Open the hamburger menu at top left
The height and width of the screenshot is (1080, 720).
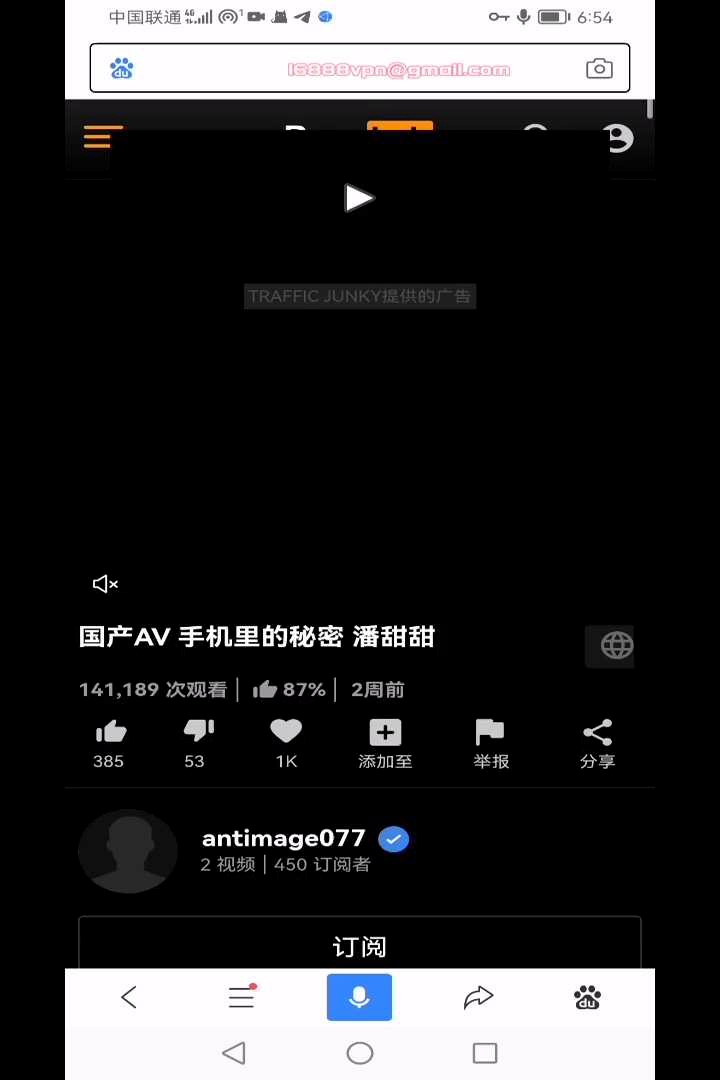point(103,137)
